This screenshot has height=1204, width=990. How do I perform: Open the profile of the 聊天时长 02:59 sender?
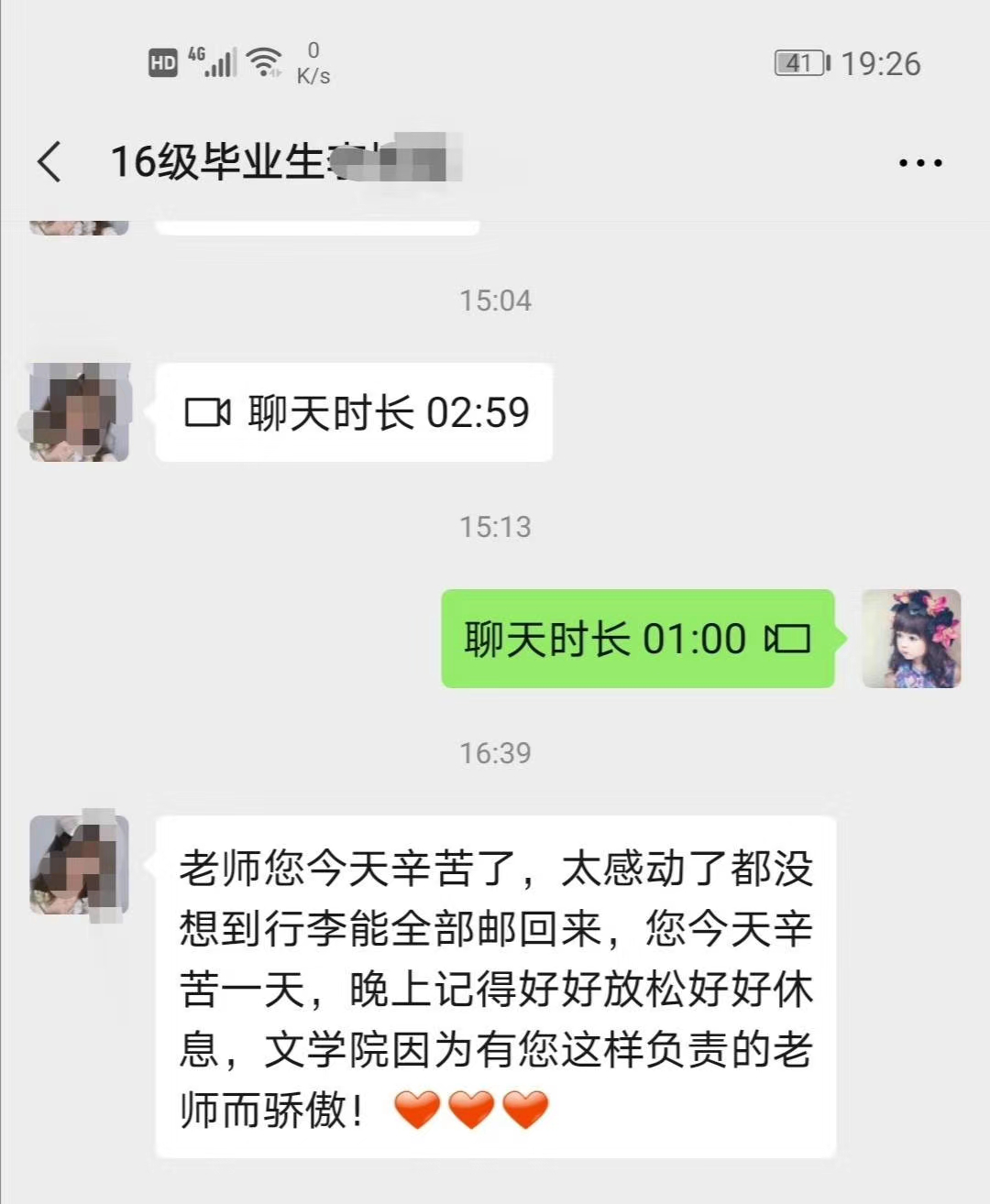[x=79, y=412]
